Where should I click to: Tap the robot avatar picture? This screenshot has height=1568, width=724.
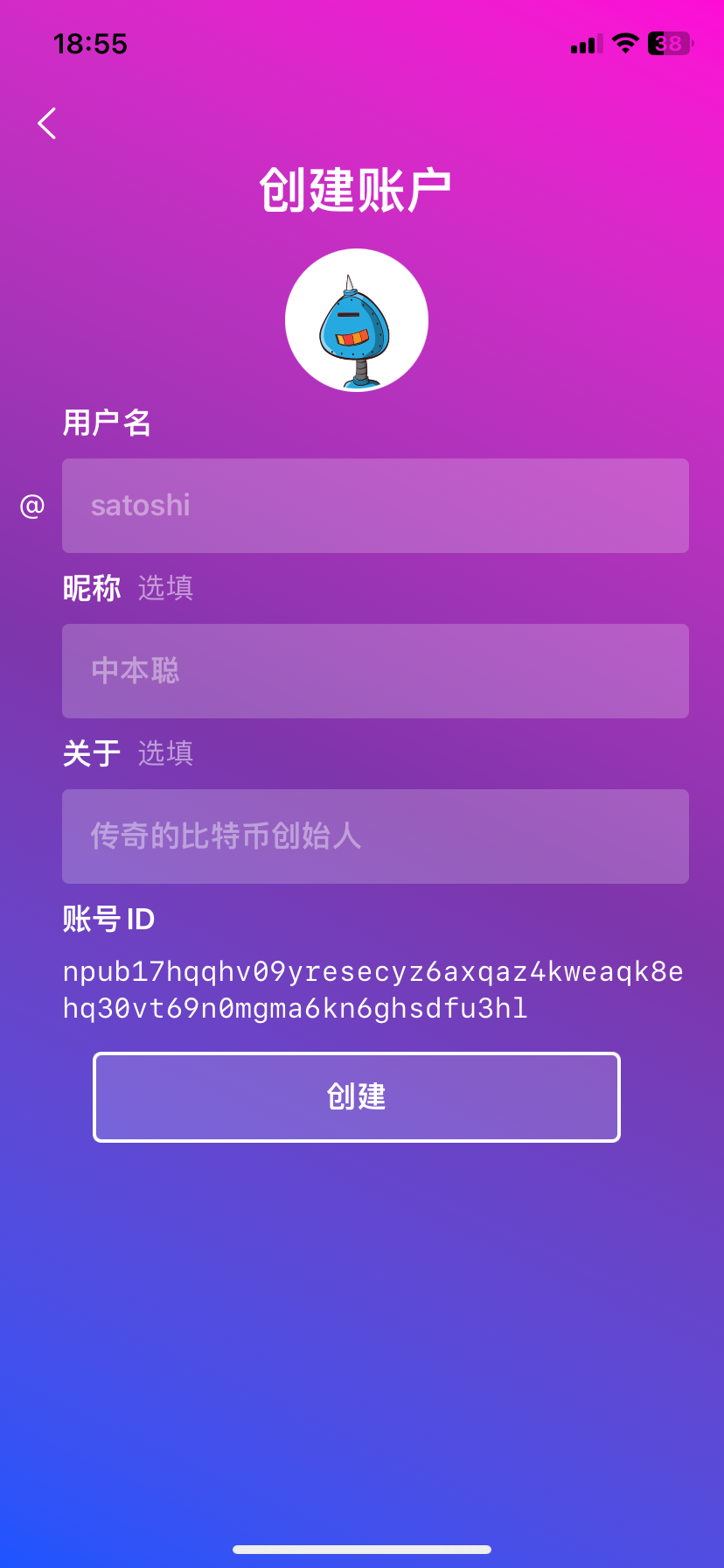point(357,320)
